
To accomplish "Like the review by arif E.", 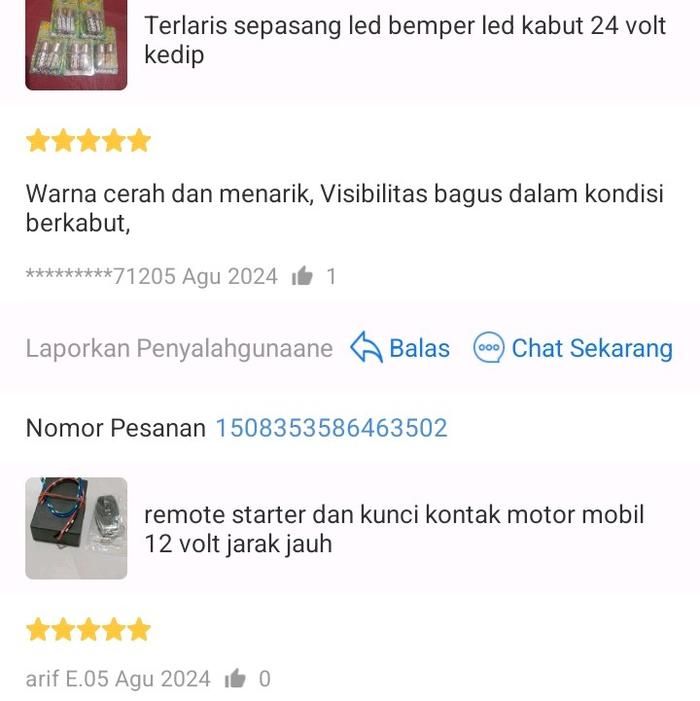I will pyautogui.click(x=236, y=679).
